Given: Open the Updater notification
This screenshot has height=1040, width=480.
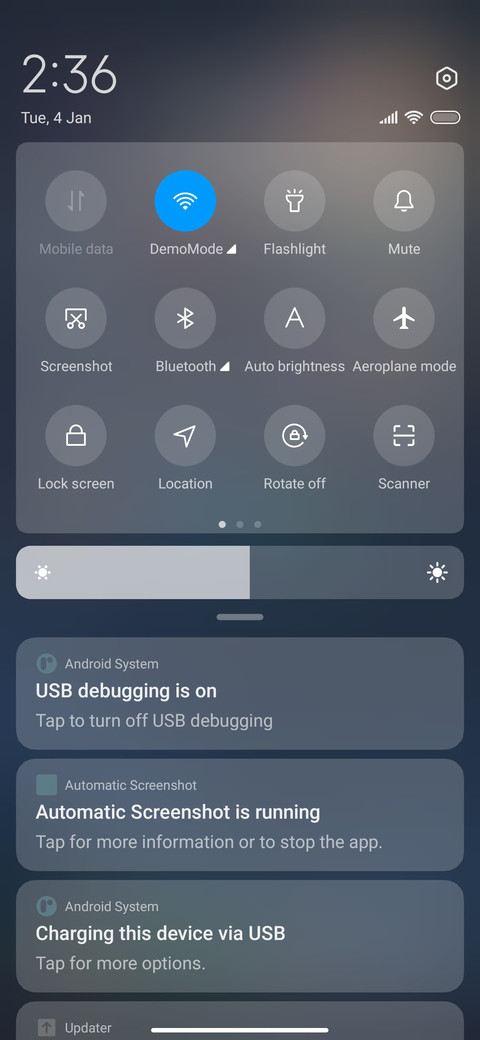Looking at the screenshot, I should 240,1021.
